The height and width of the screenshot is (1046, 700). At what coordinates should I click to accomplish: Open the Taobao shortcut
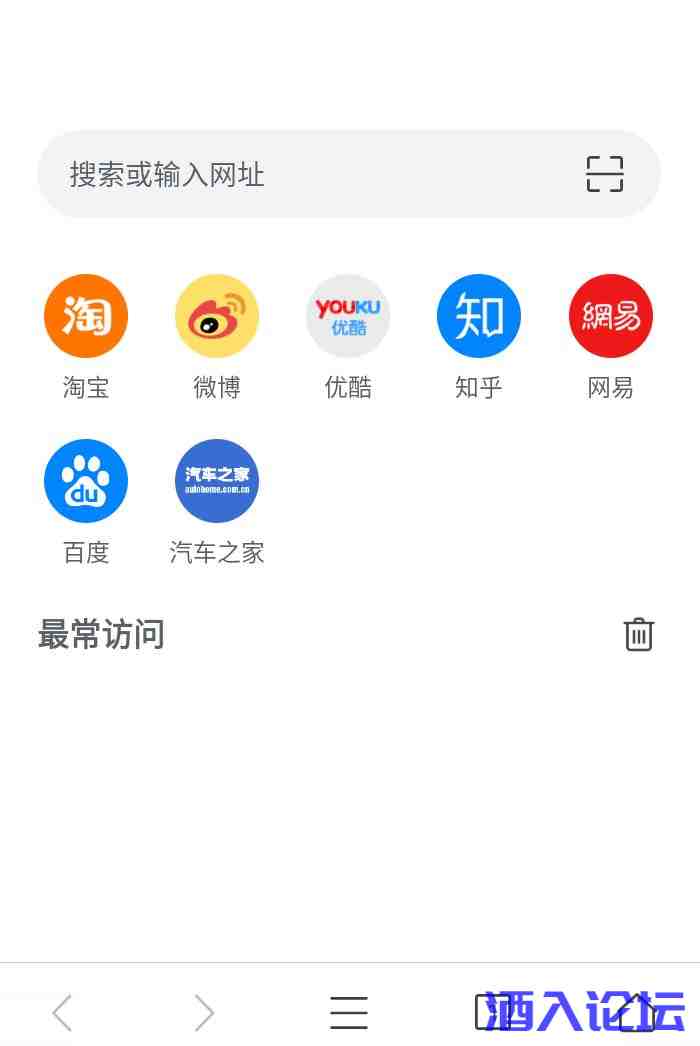(86, 316)
